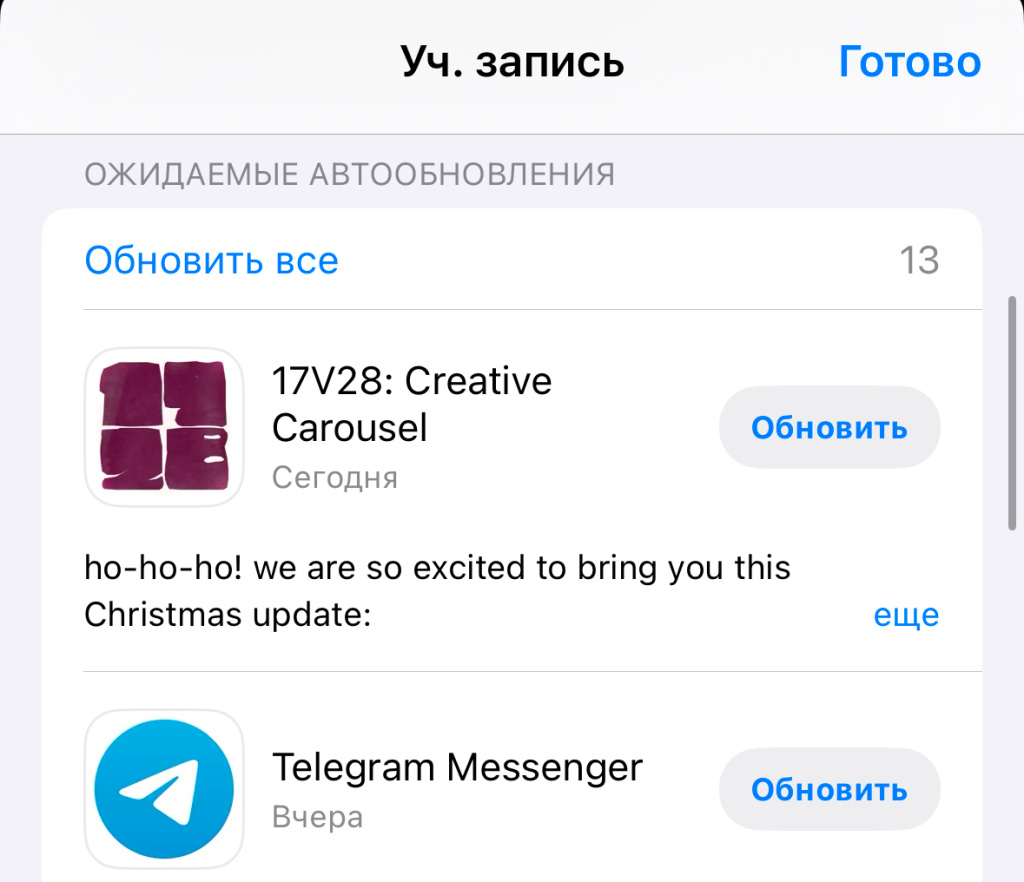1024x882 pixels.
Task: Expand the update notes via еще
Action: [x=906, y=614]
